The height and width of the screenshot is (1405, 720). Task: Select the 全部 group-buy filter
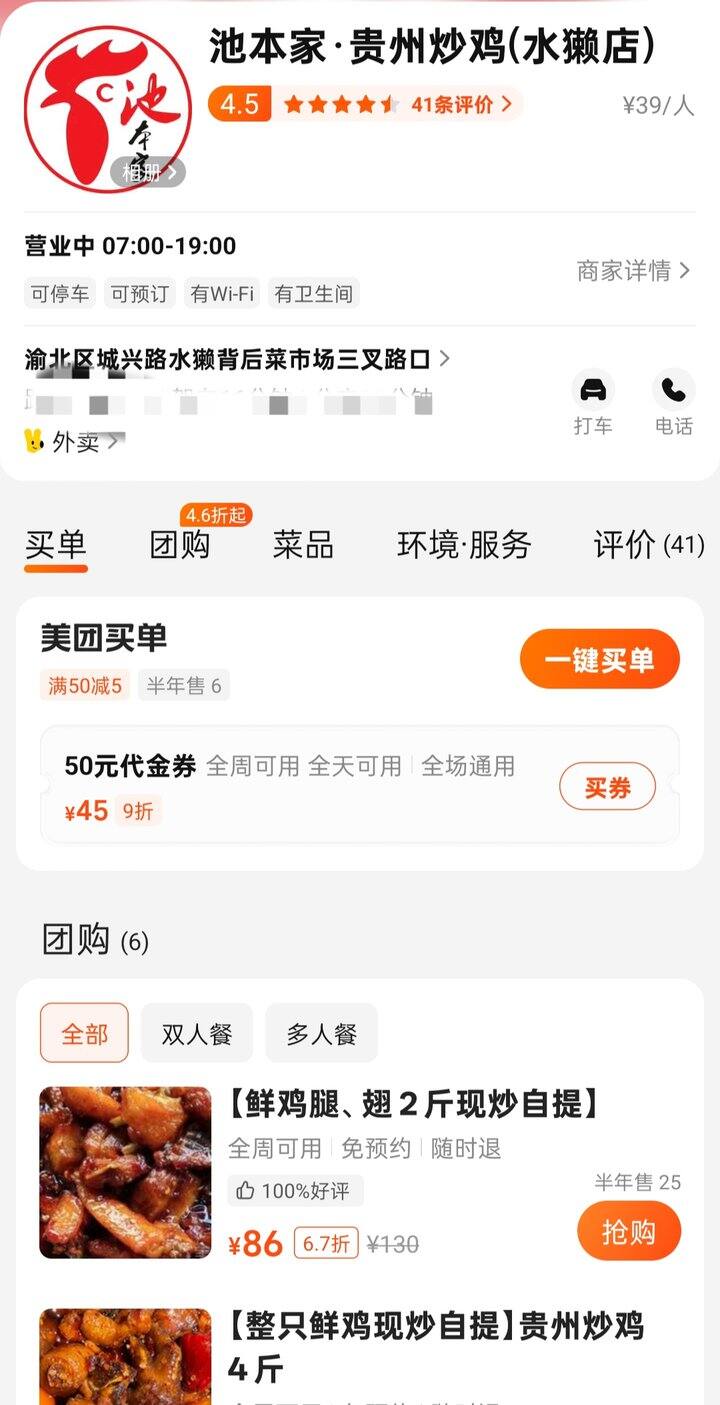click(84, 1033)
